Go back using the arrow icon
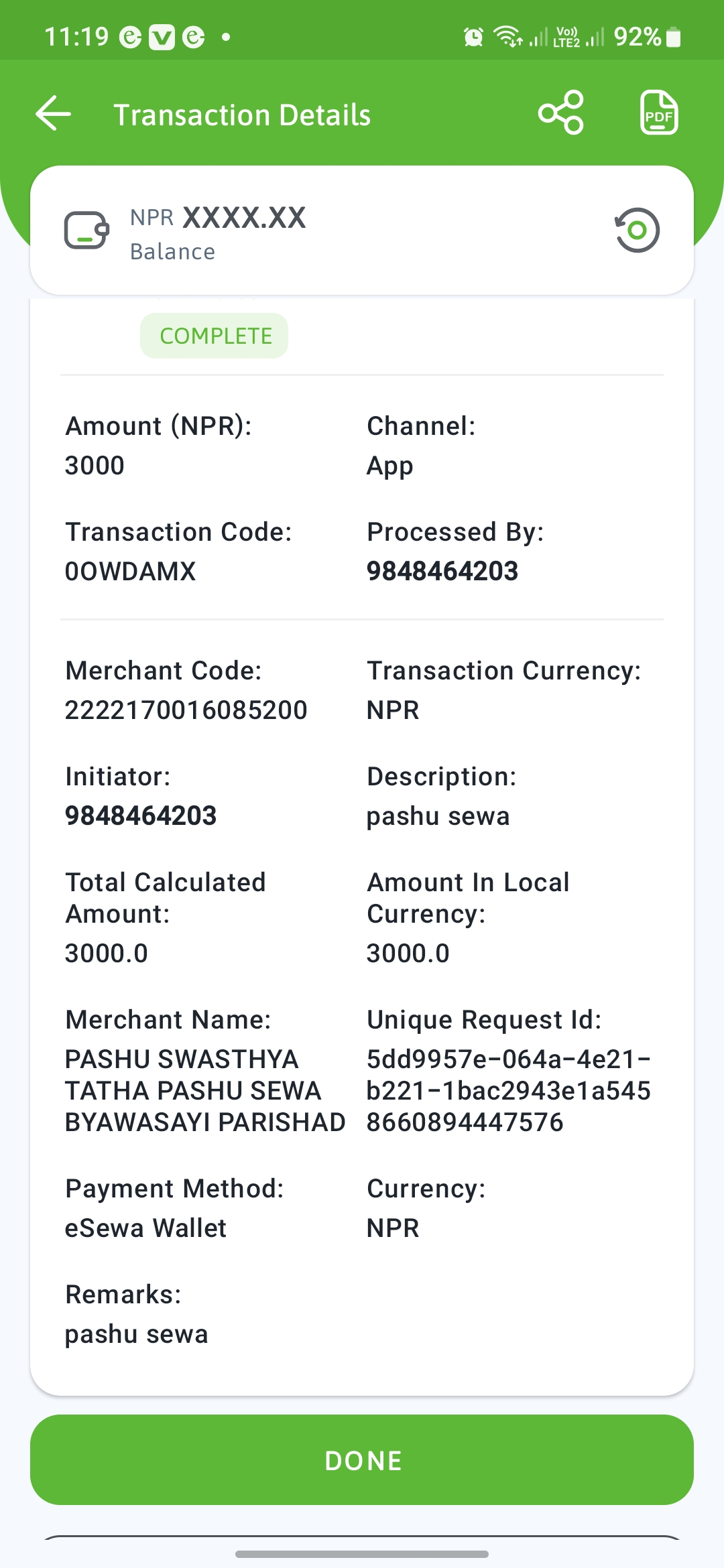Image resolution: width=724 pixels, height=1568 pixels. point(54,113)
